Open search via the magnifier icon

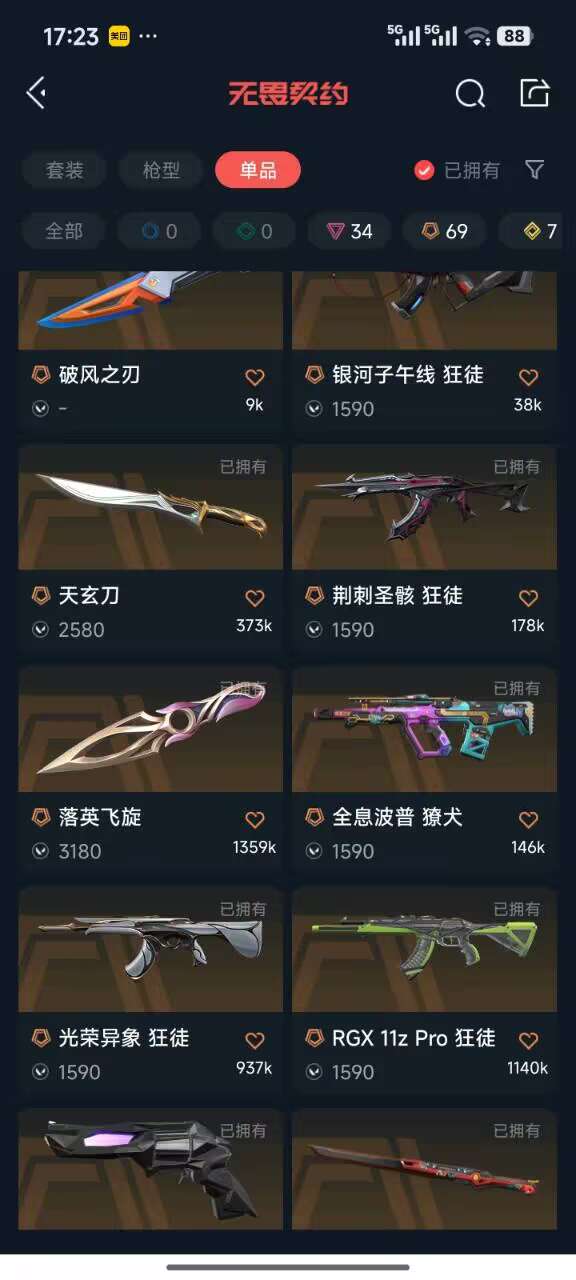pyautogui.click(x=470, y=94)
